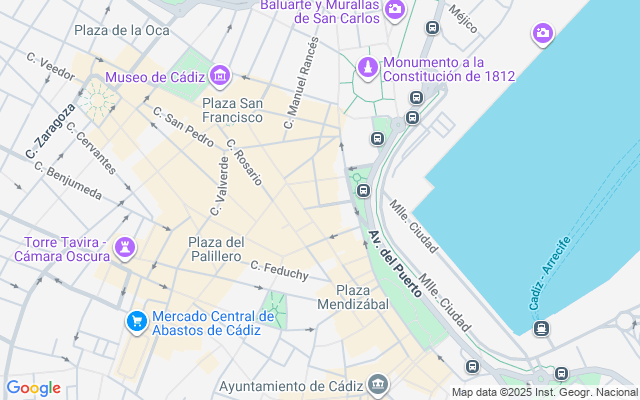Viewport: 640px width, 400px height.
Task: Open the Torre Tavira - Cámara Oscura pin
Action: click(x=125, y=245)
